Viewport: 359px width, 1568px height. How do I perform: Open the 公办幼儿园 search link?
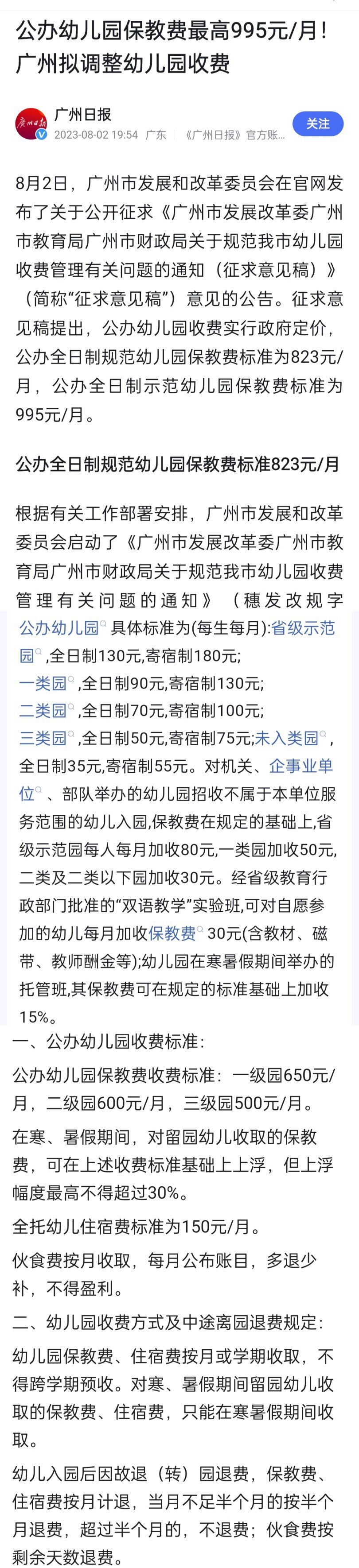click(59, 628)
